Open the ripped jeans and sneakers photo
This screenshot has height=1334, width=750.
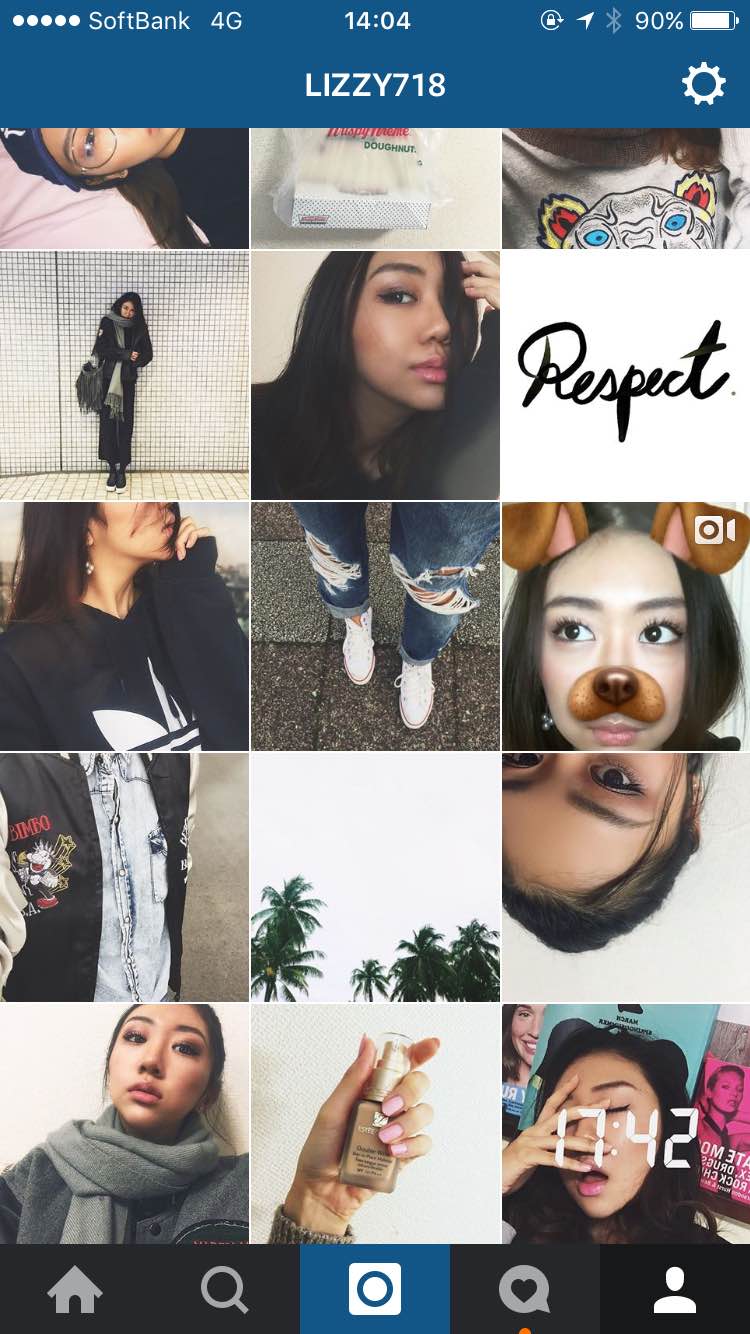point(375,627)
